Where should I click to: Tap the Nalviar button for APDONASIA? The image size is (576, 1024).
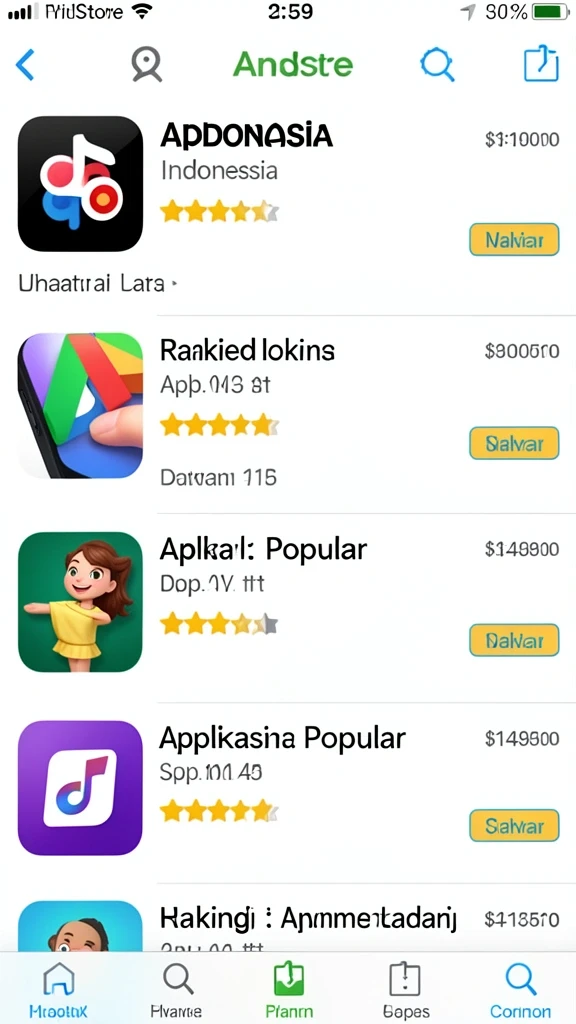(514, 239)
